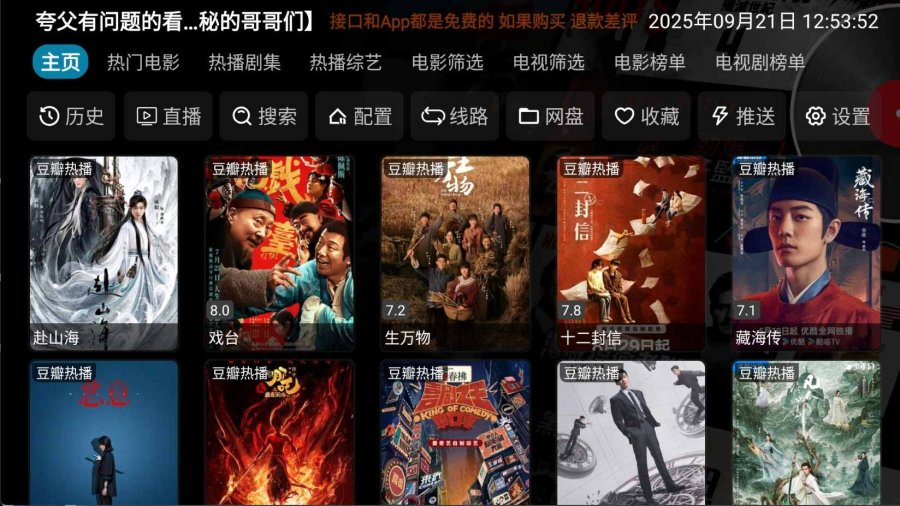
Task: Switch to the 电视剧榜单 tab
Action: [x=760, y=62]
